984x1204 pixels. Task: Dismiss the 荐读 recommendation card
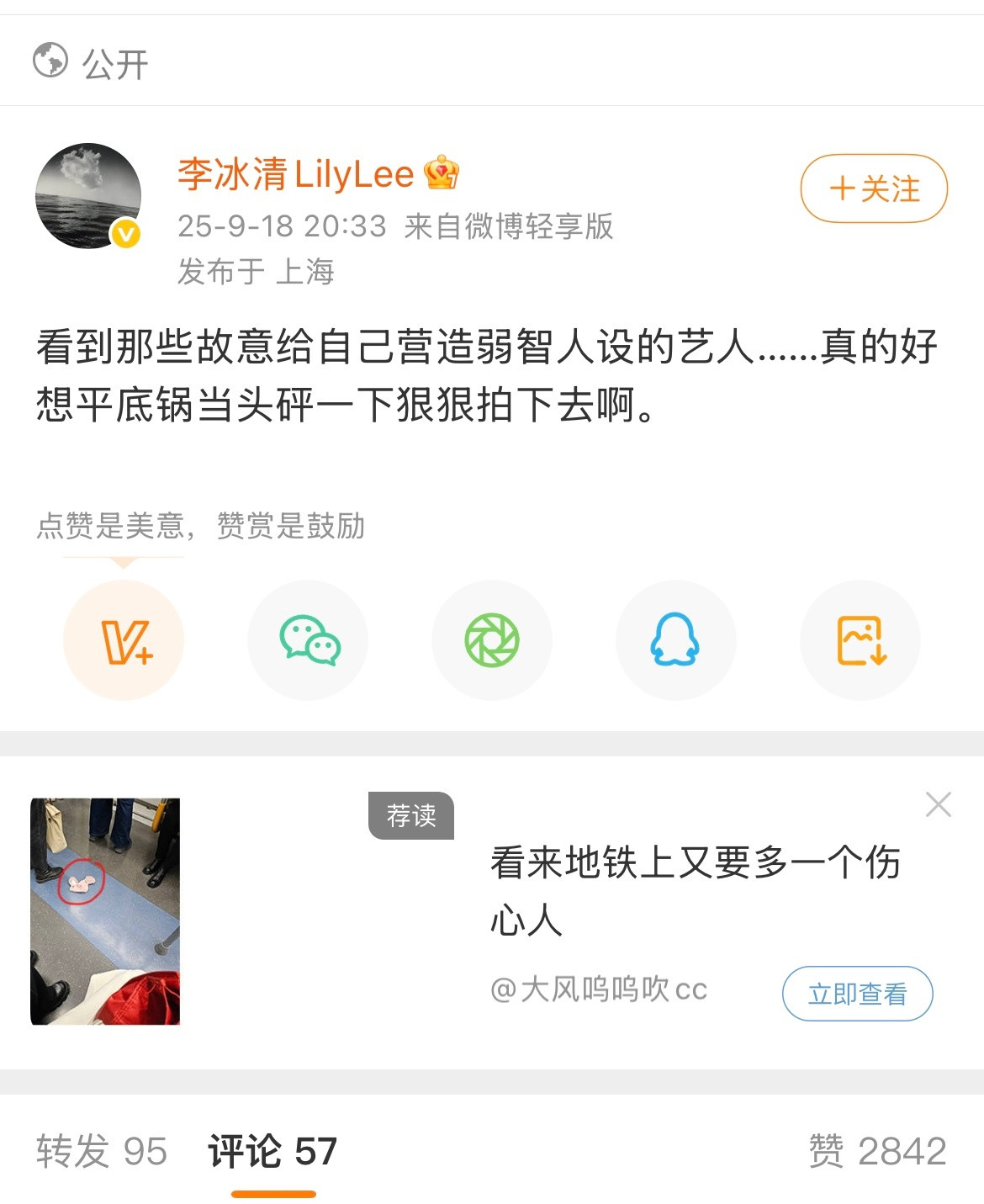pos(938,804)
